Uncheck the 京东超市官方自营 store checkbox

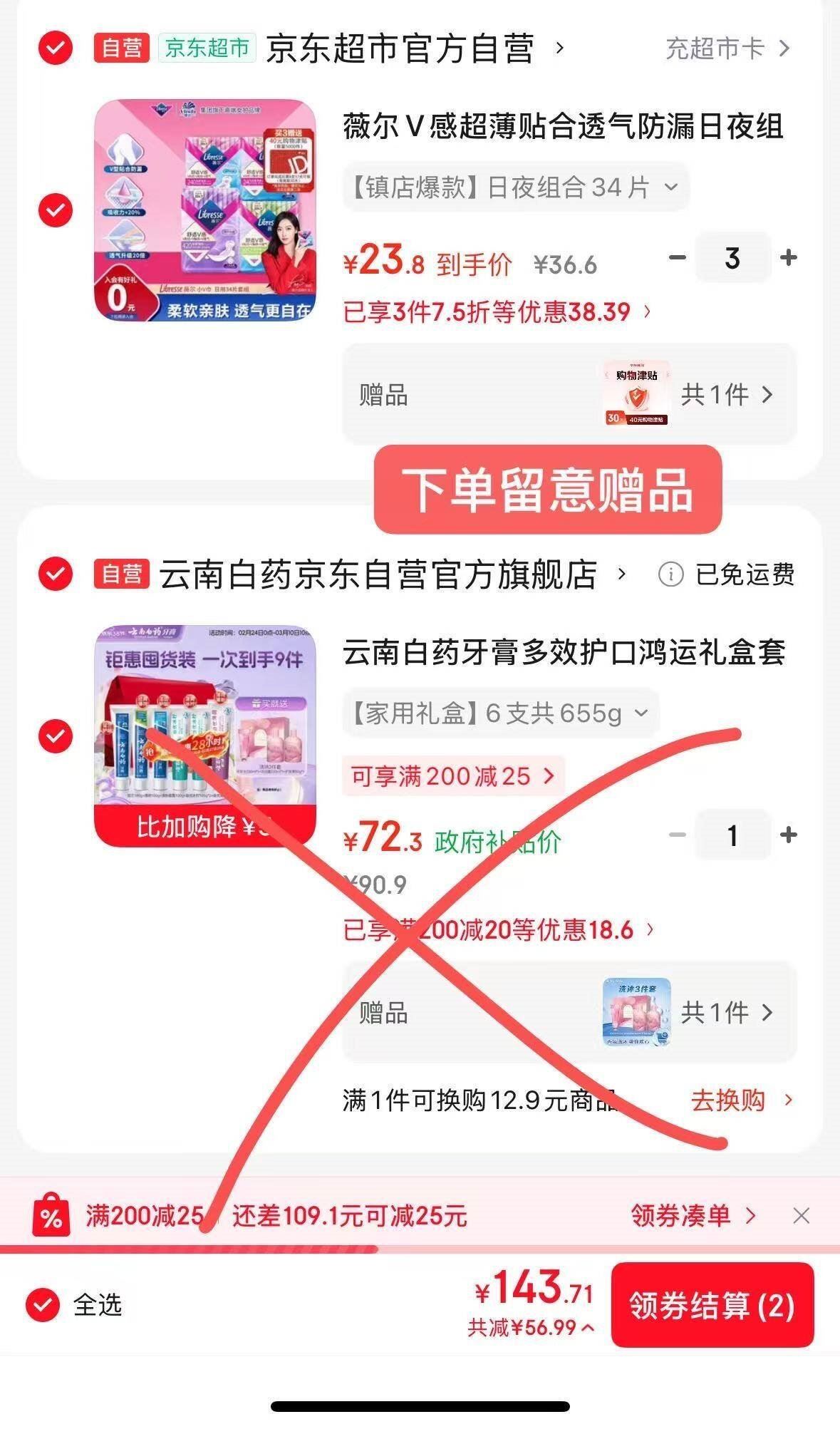click(56, 49)
